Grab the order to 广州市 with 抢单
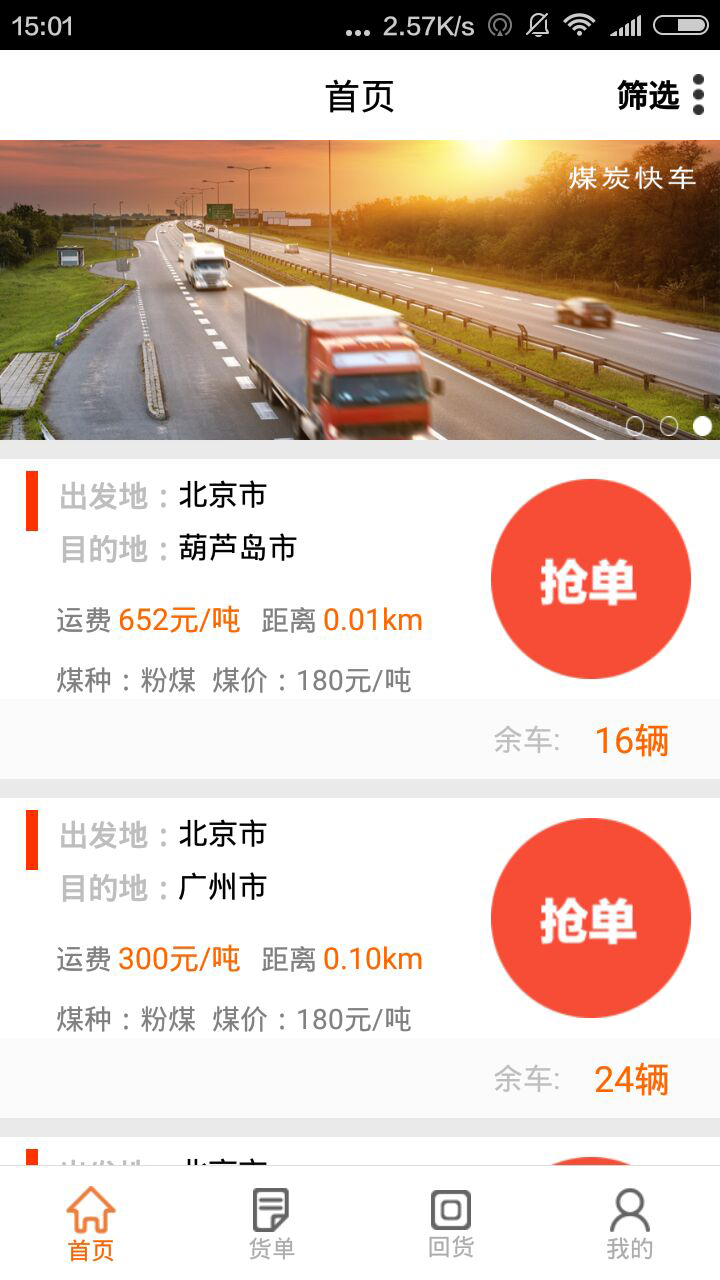 [x=590, y=918]
